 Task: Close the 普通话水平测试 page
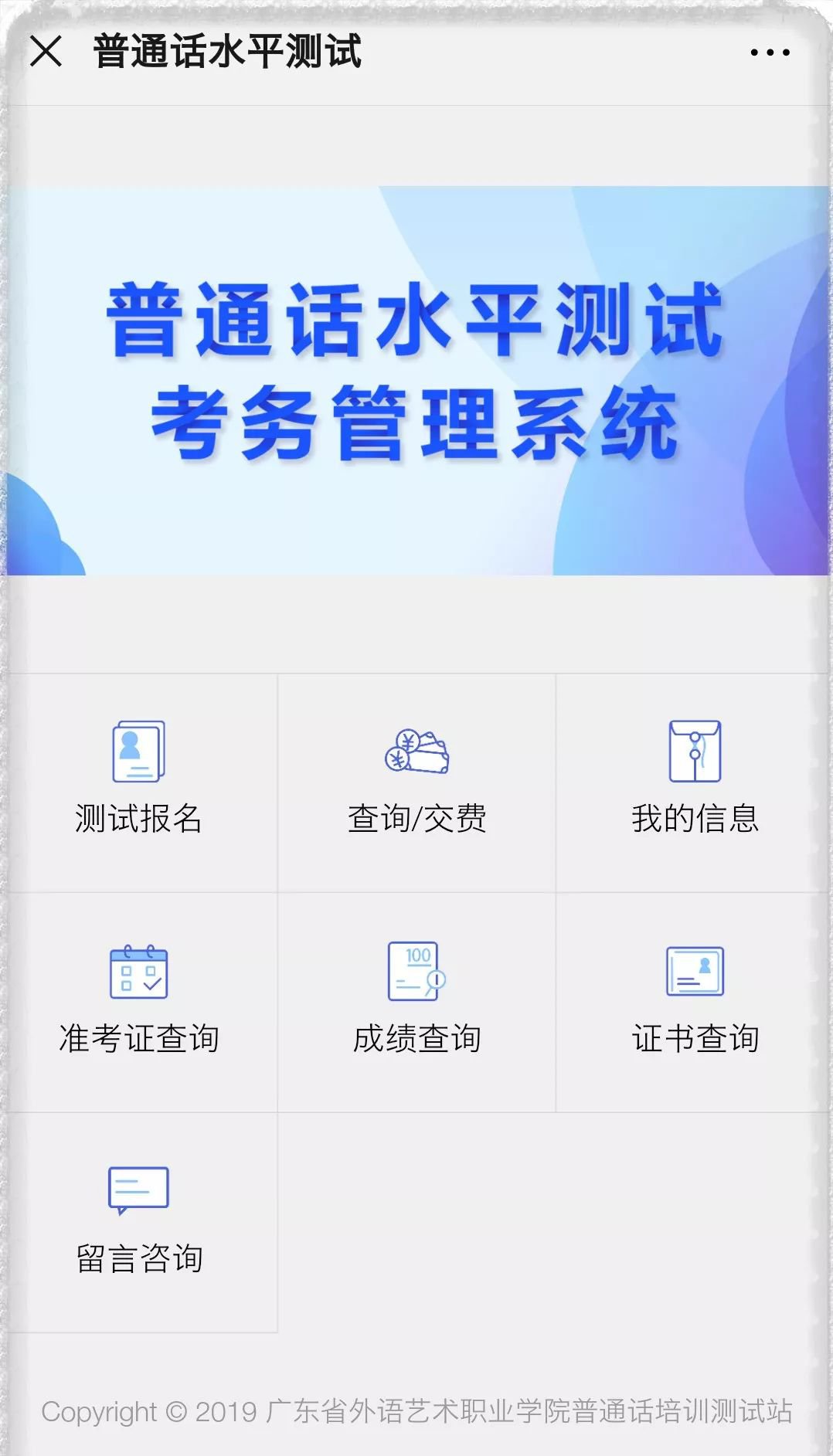[x=46, y=52]
